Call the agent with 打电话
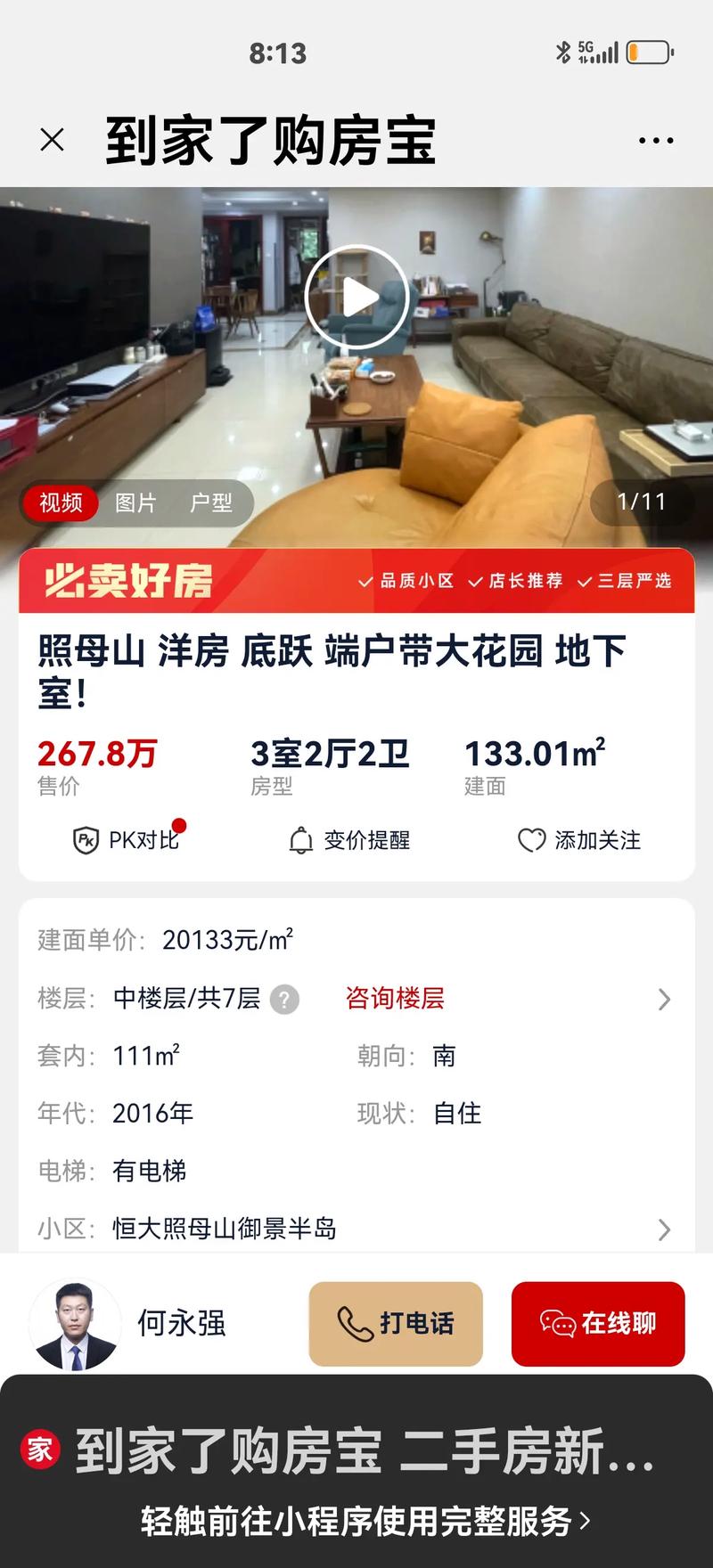713x1568 pixels. [x=396, y=1324]
